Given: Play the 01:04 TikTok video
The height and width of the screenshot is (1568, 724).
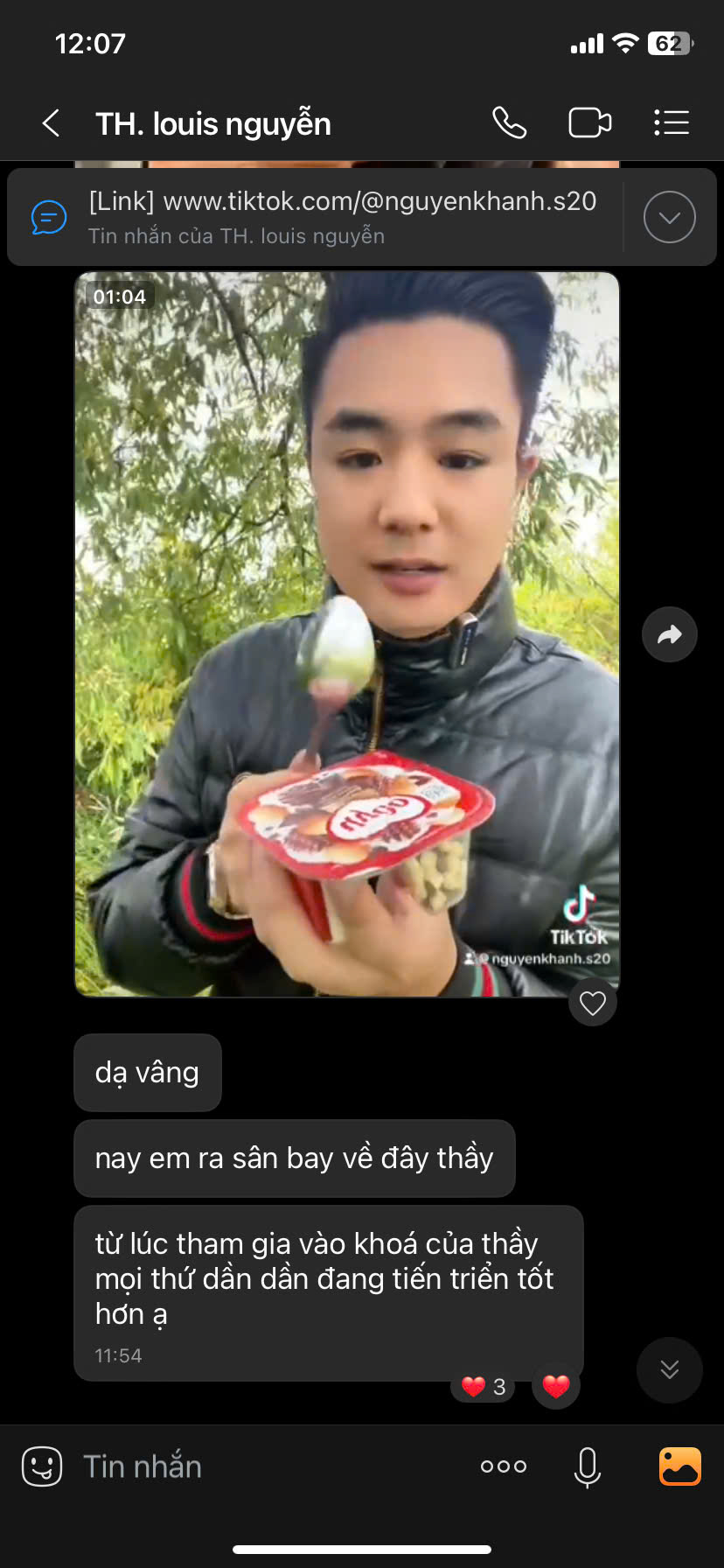Looking at the screenshot, I should (x=347, y=634).
